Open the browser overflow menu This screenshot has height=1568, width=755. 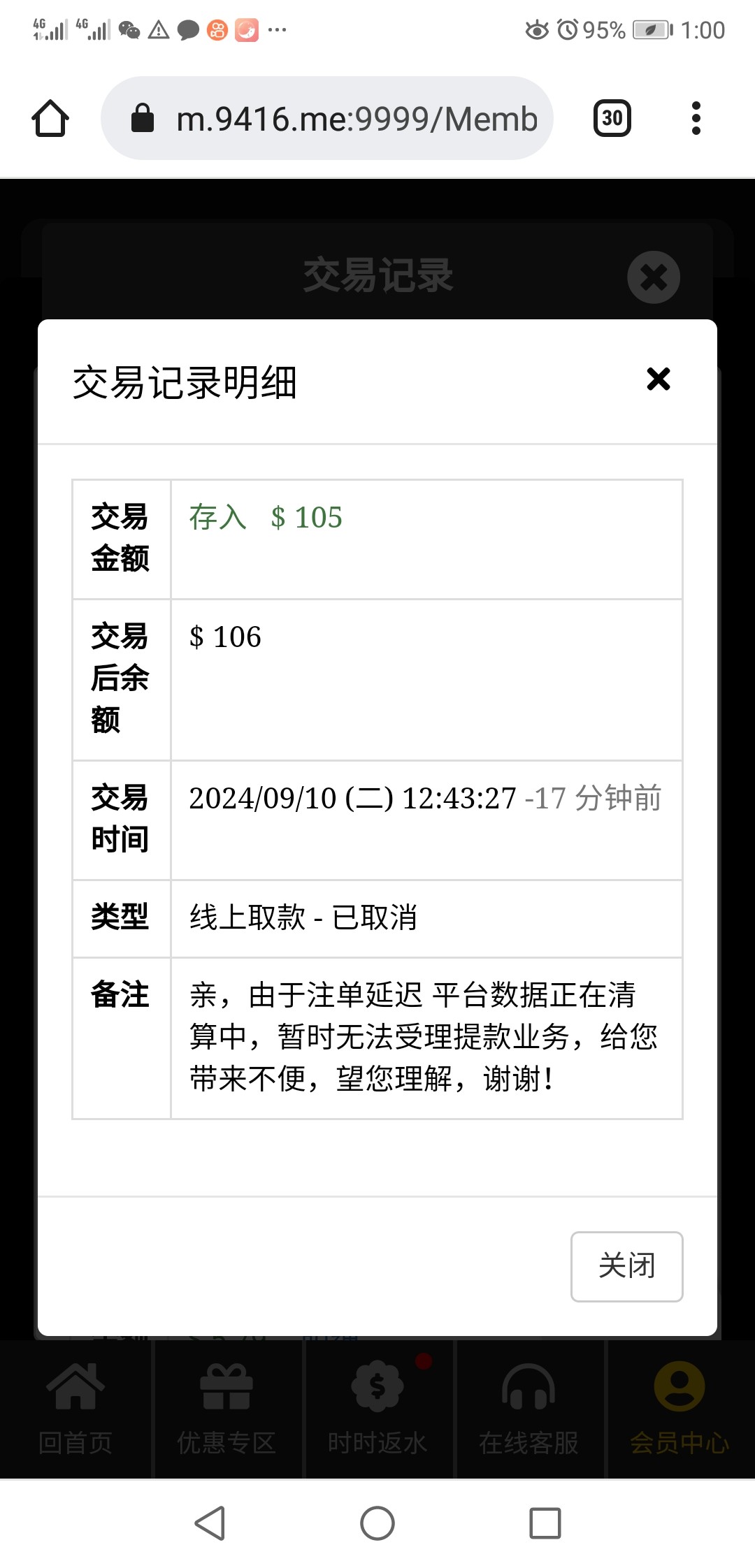click(696, 119)
